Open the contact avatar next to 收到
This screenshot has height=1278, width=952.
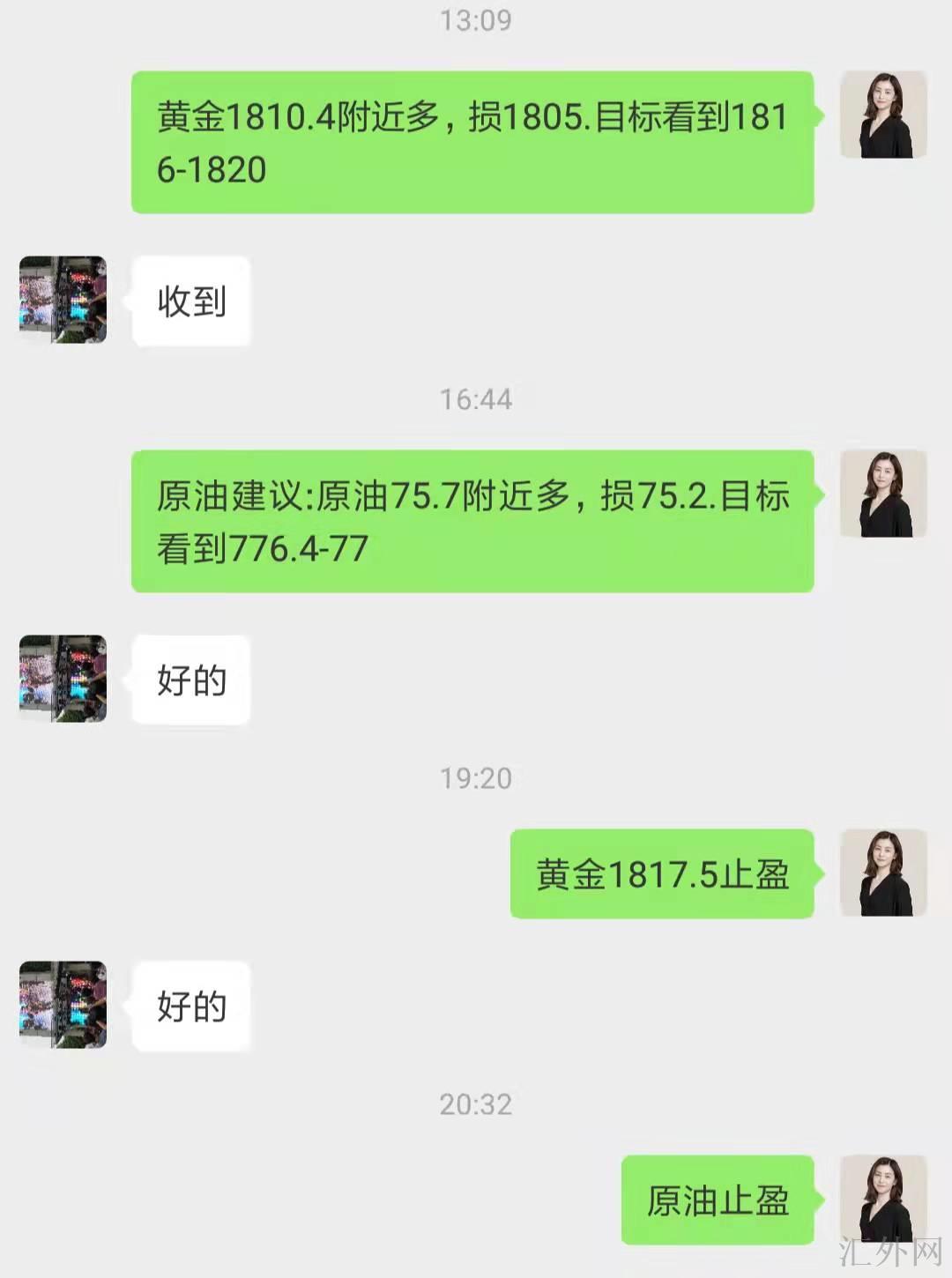point(63,300)
